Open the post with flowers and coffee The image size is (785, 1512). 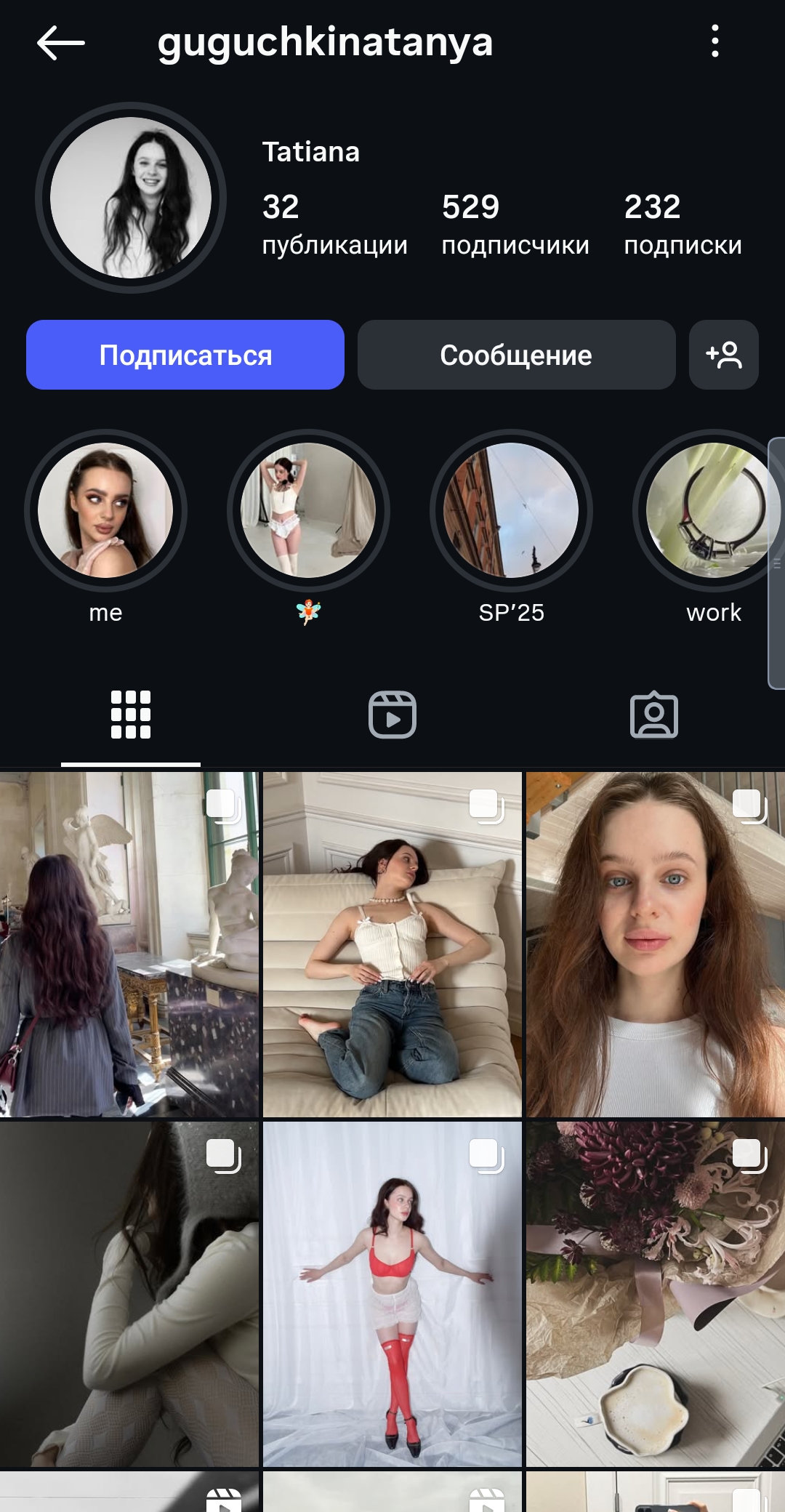(656, 1294)
